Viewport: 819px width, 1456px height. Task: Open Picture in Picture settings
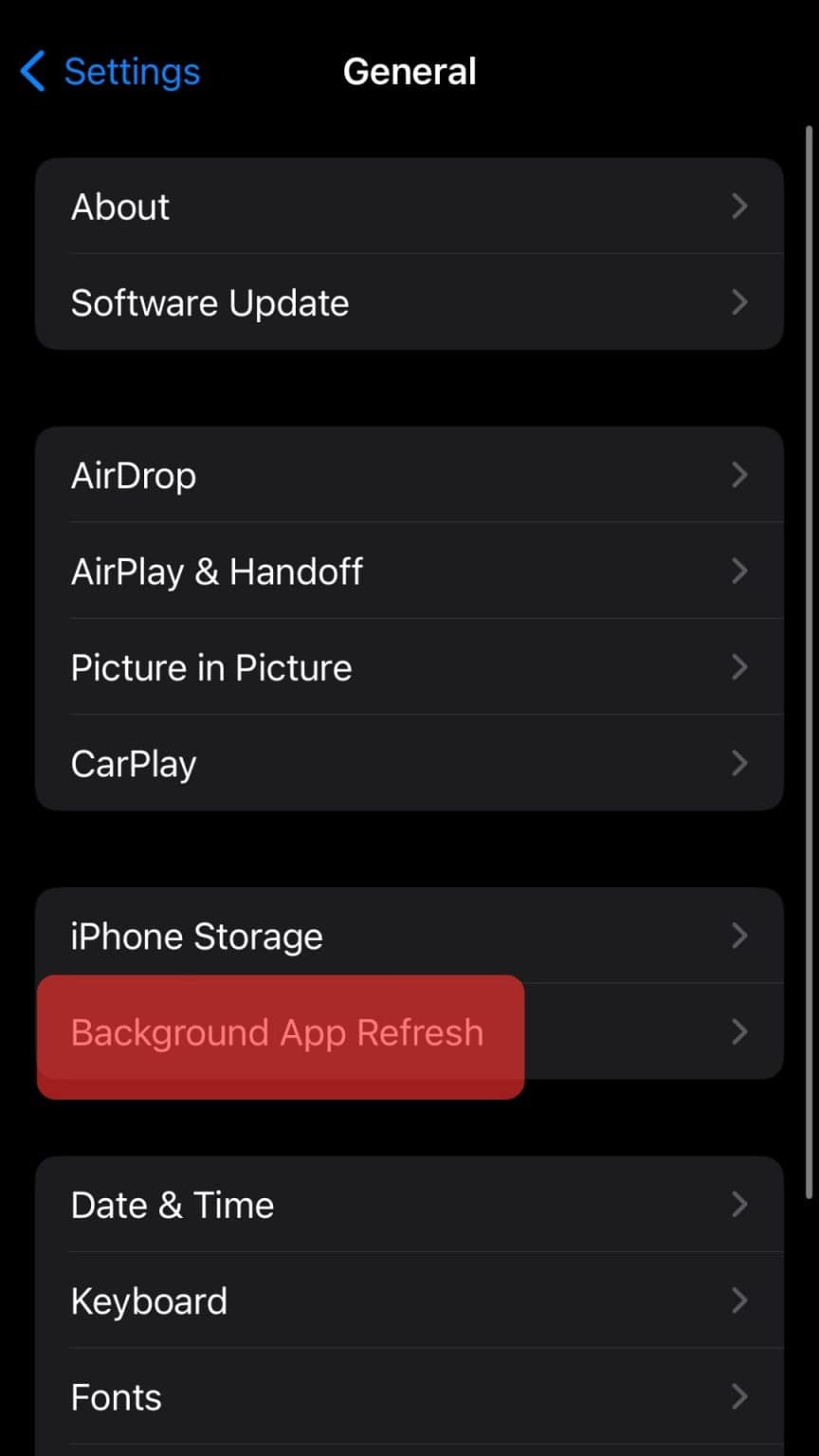pos(409,667)
